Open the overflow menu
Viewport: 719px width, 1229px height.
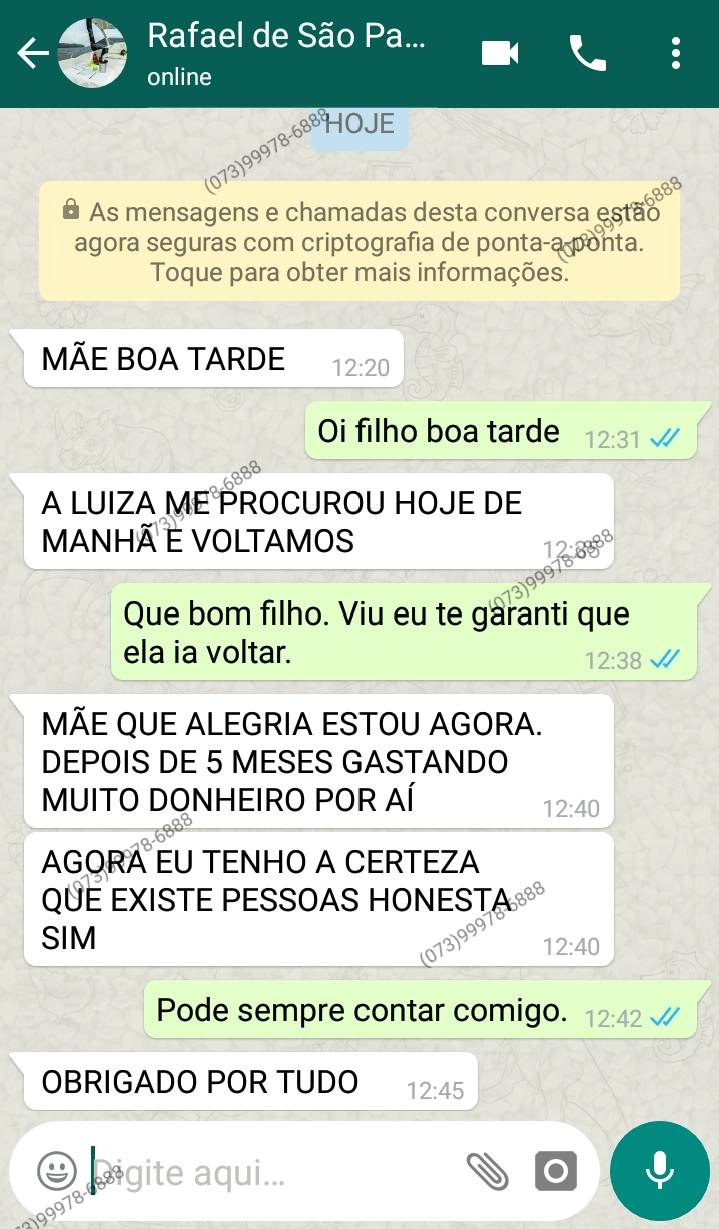pyautogui.click(x=676, y=53)
